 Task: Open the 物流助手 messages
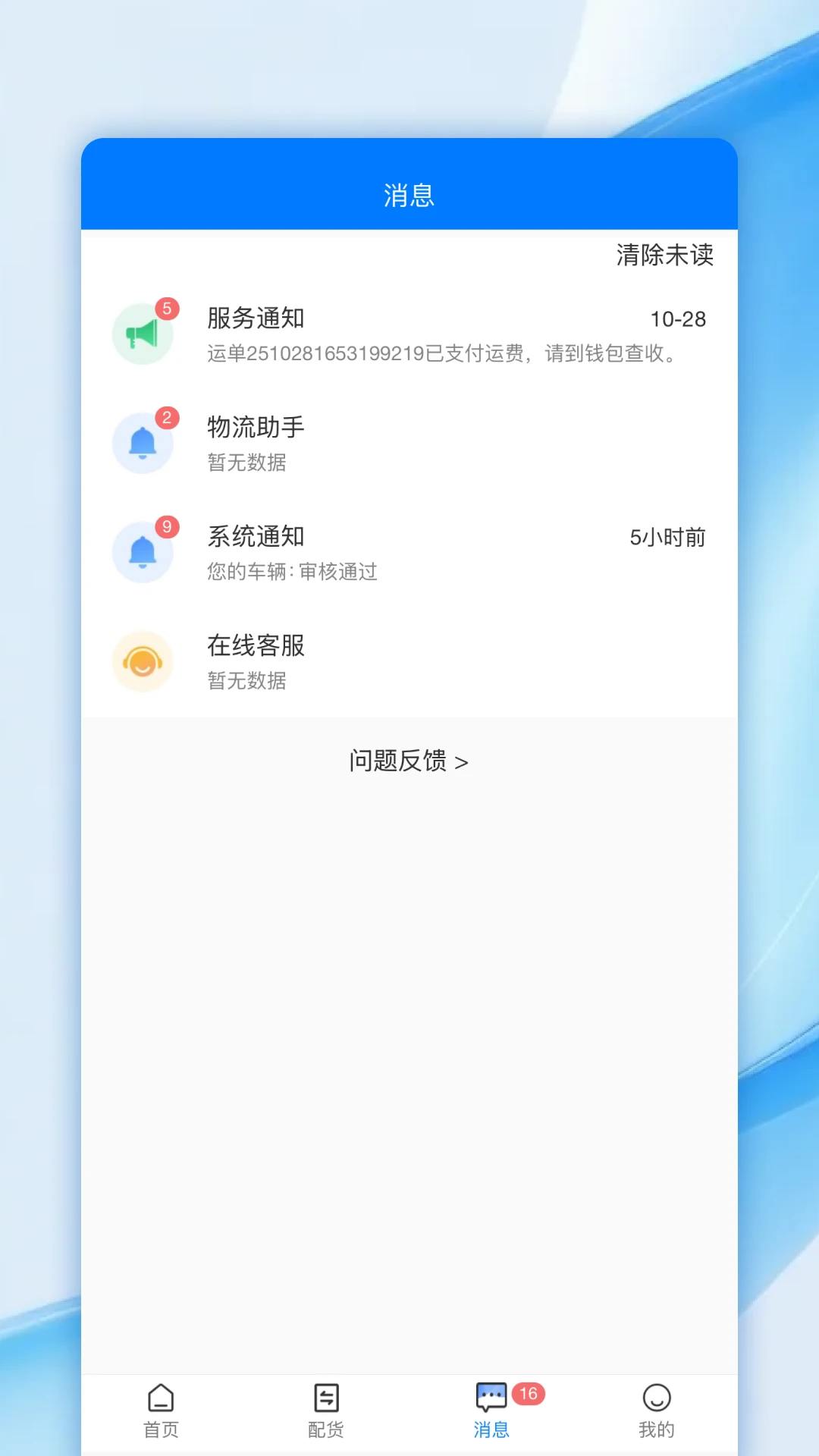(409, 444)
